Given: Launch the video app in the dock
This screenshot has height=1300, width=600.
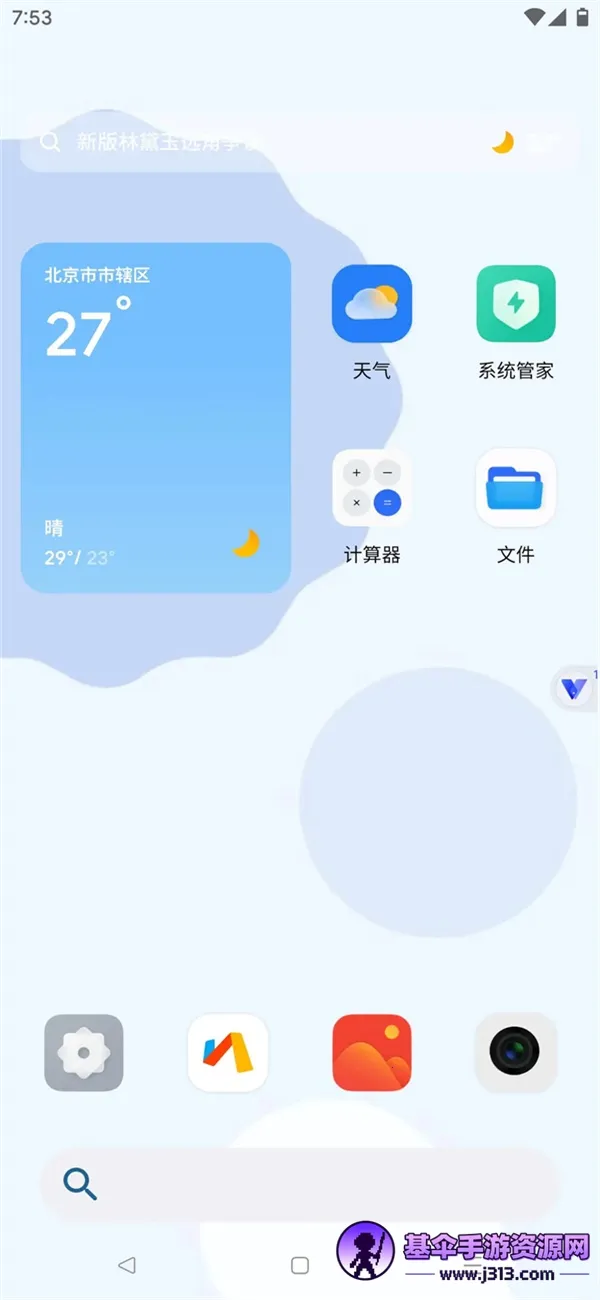Looking at the screenshot, I should 228,1053.
